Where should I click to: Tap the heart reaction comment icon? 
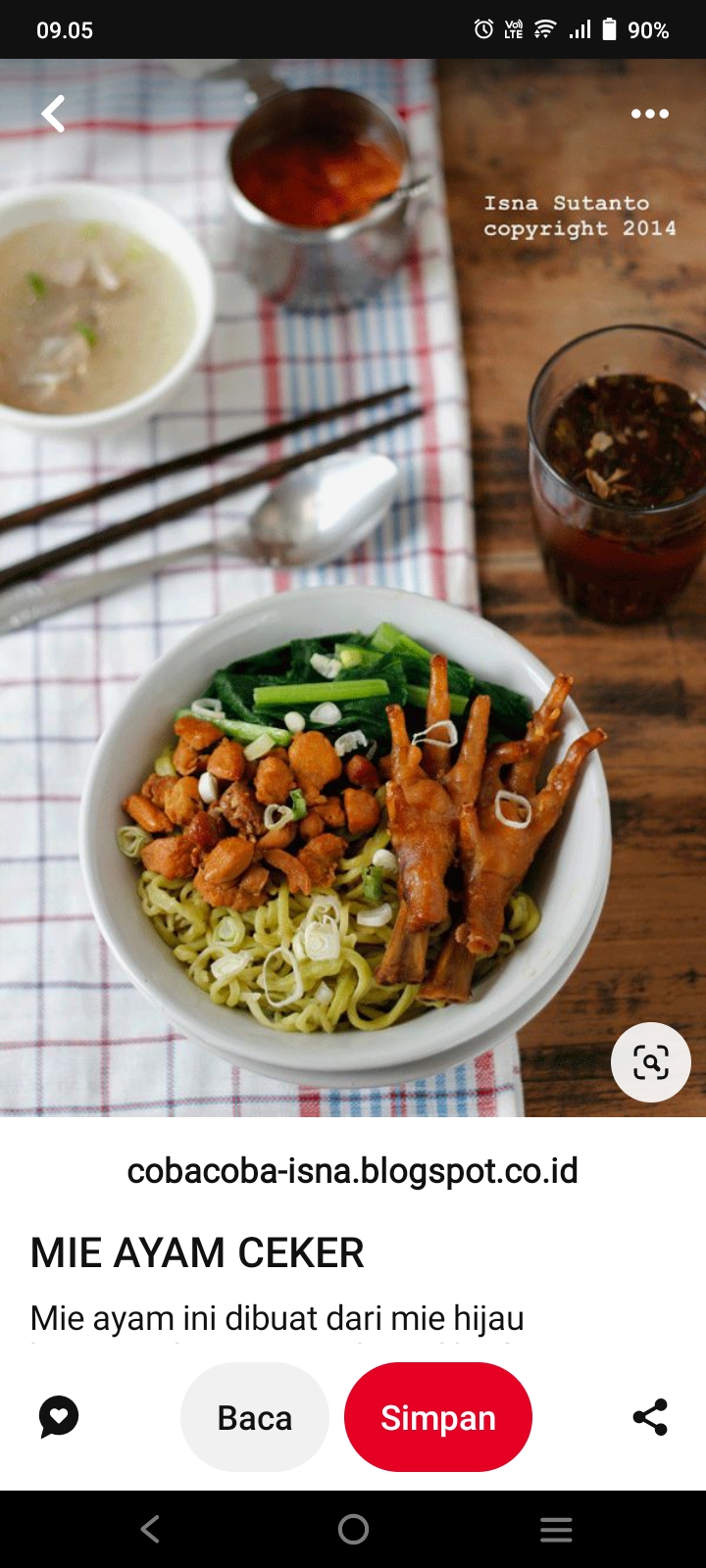59,1417
